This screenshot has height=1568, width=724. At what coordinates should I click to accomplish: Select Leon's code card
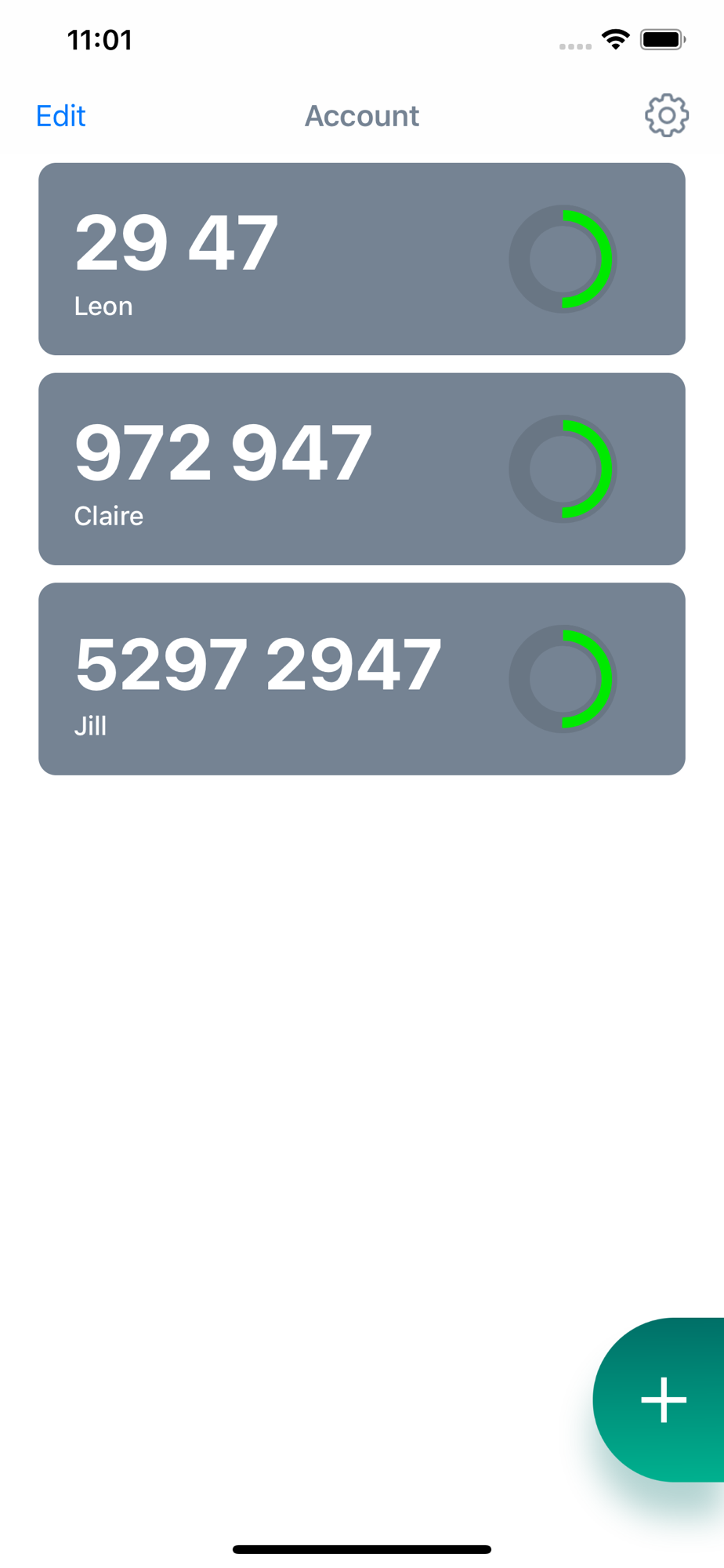[x=361, y=259]
